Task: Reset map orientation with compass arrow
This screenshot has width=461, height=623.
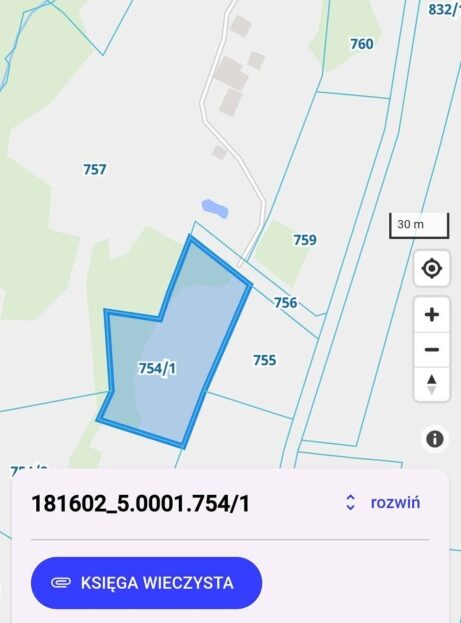Action: coord(432,384)
